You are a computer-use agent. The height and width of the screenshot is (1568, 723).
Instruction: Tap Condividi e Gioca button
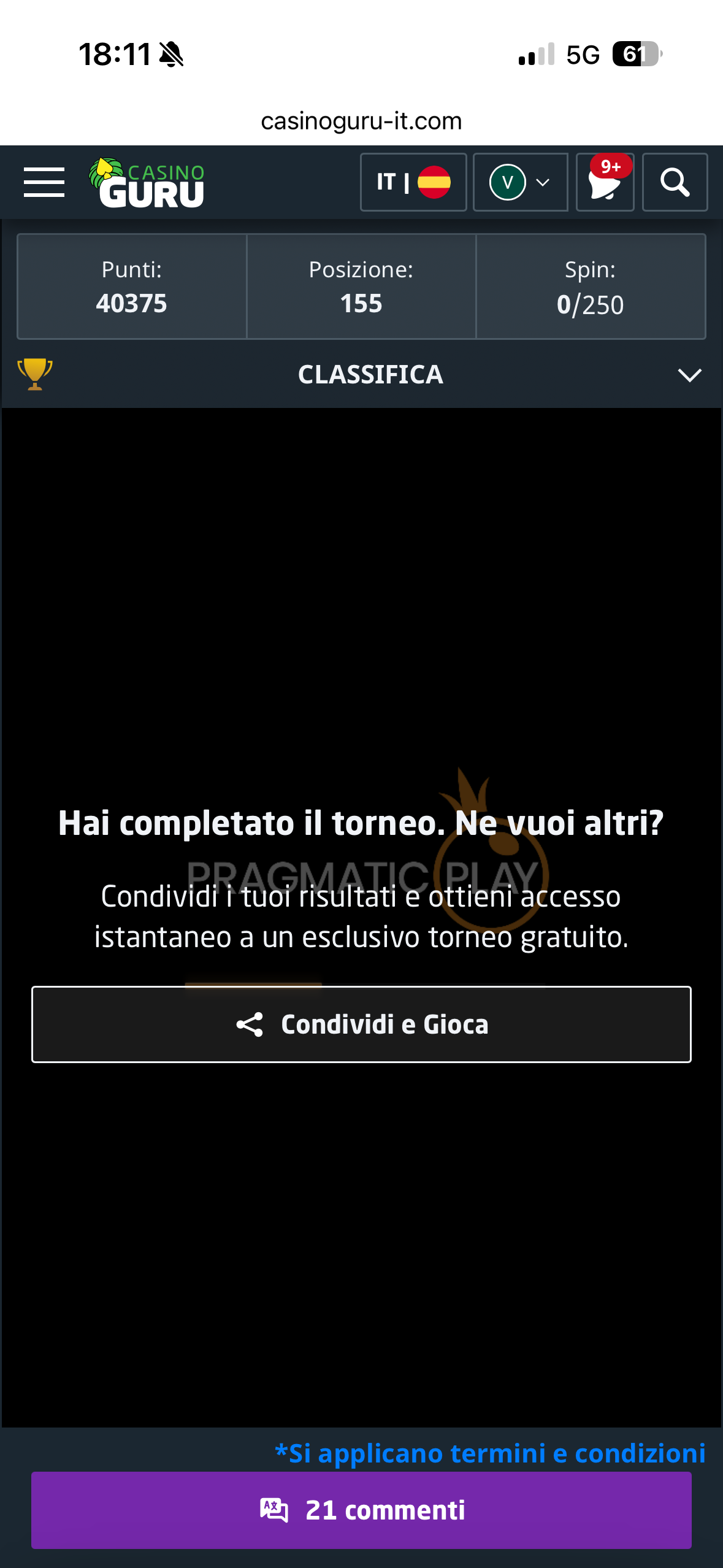pos(361,1024)
